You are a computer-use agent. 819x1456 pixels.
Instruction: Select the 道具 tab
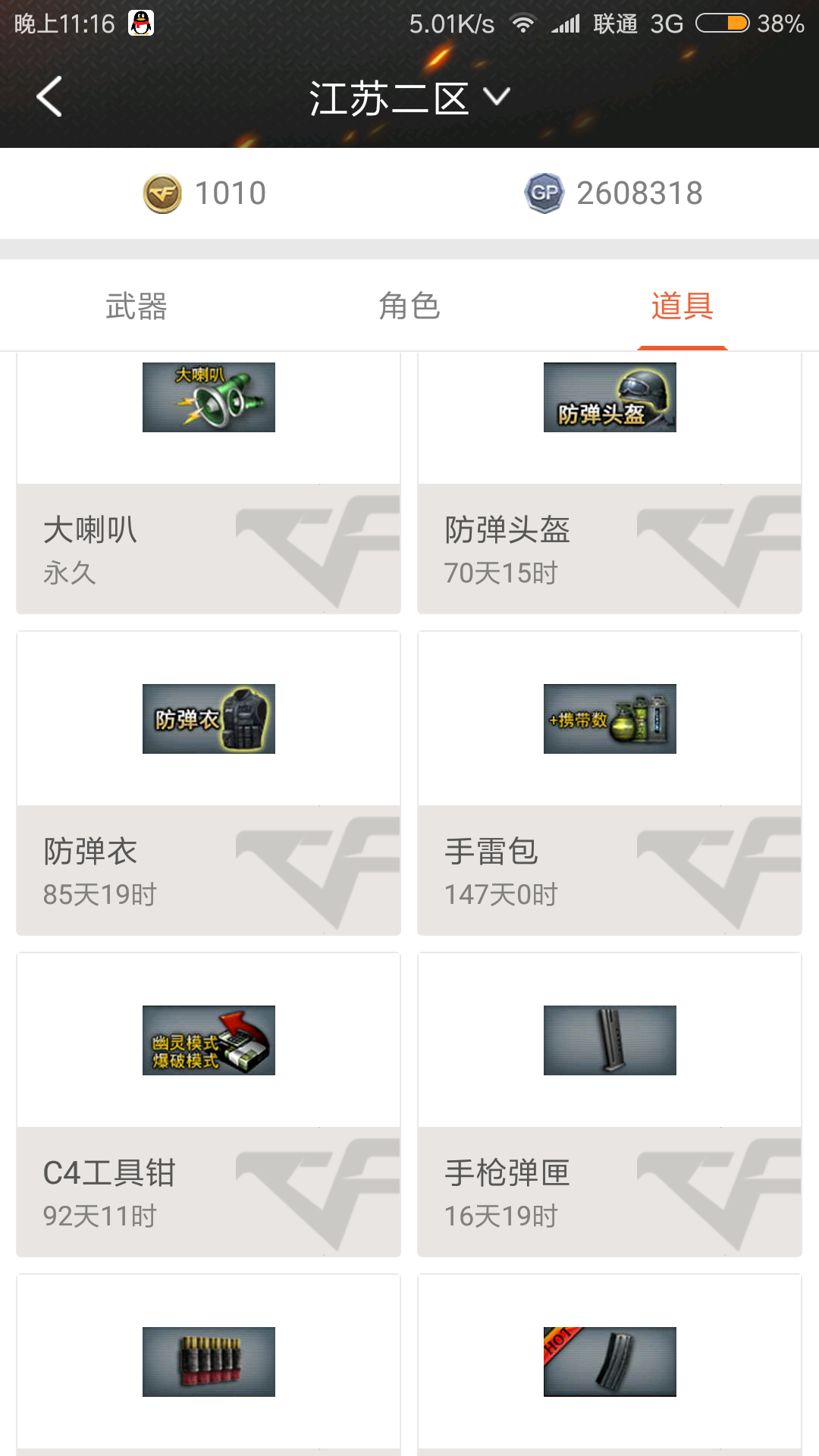(x=682, y=306)
